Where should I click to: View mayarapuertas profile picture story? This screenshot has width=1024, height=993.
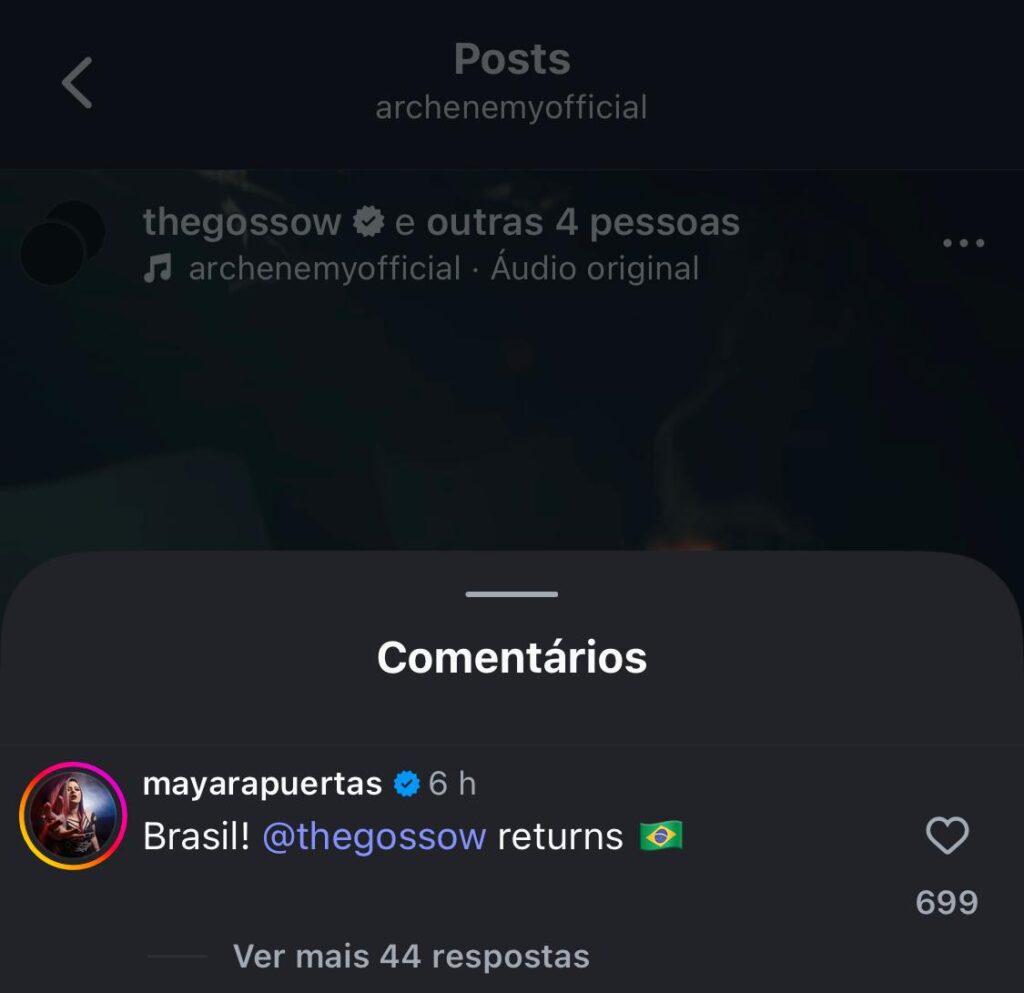[72, 817]
